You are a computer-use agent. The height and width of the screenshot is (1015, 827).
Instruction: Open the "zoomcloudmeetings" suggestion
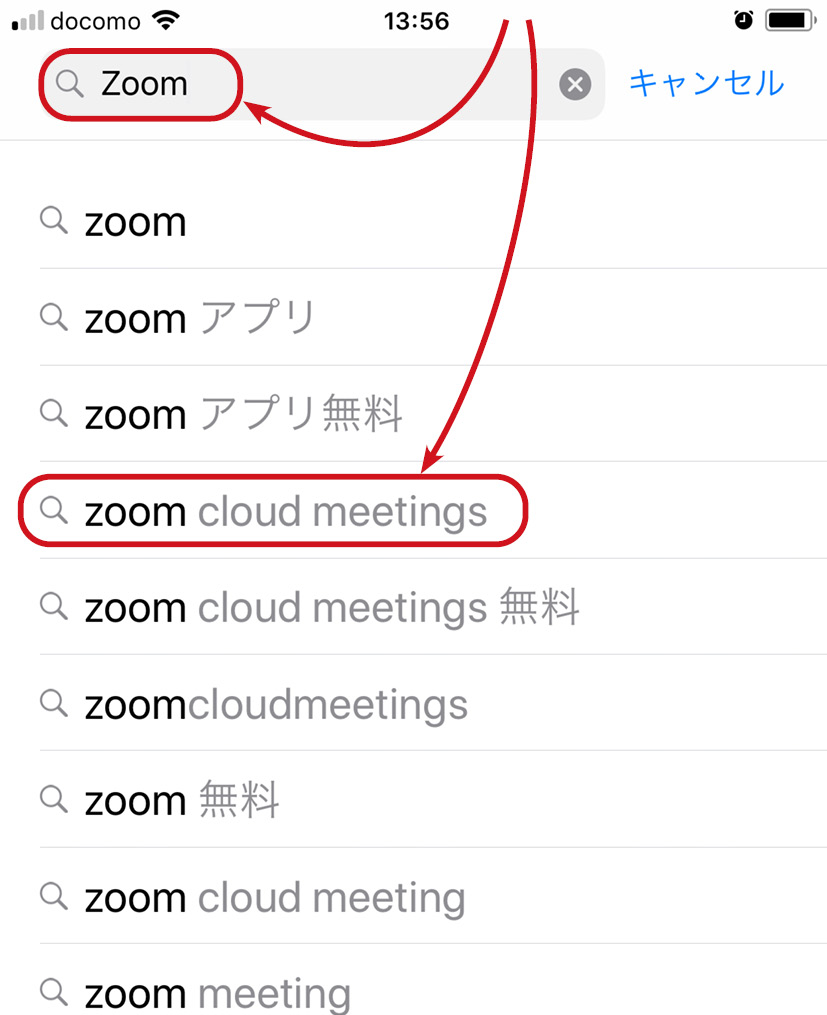276,704
